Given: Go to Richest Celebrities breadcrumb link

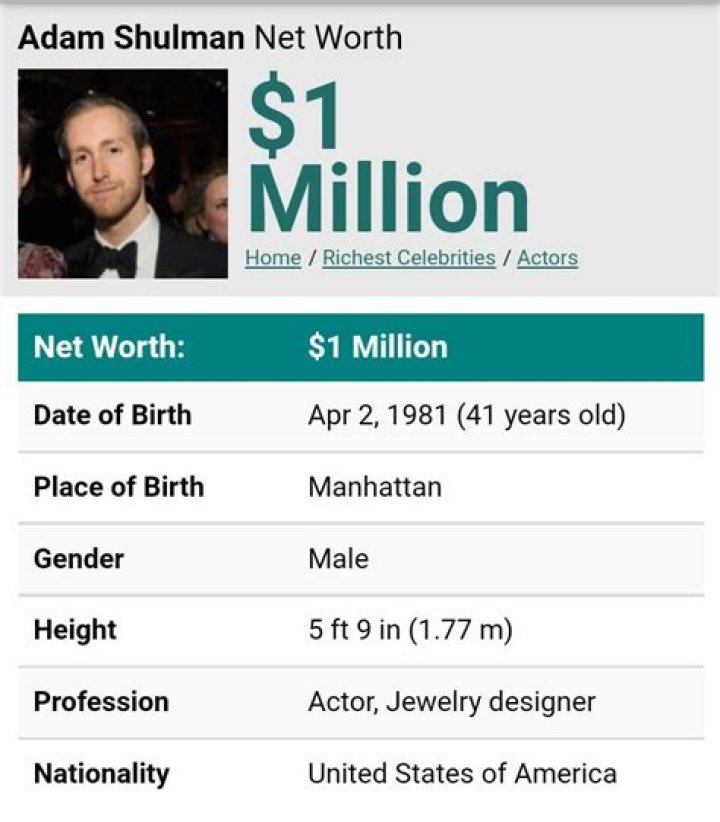Looking at the screenshot, I should coord(409,258).
